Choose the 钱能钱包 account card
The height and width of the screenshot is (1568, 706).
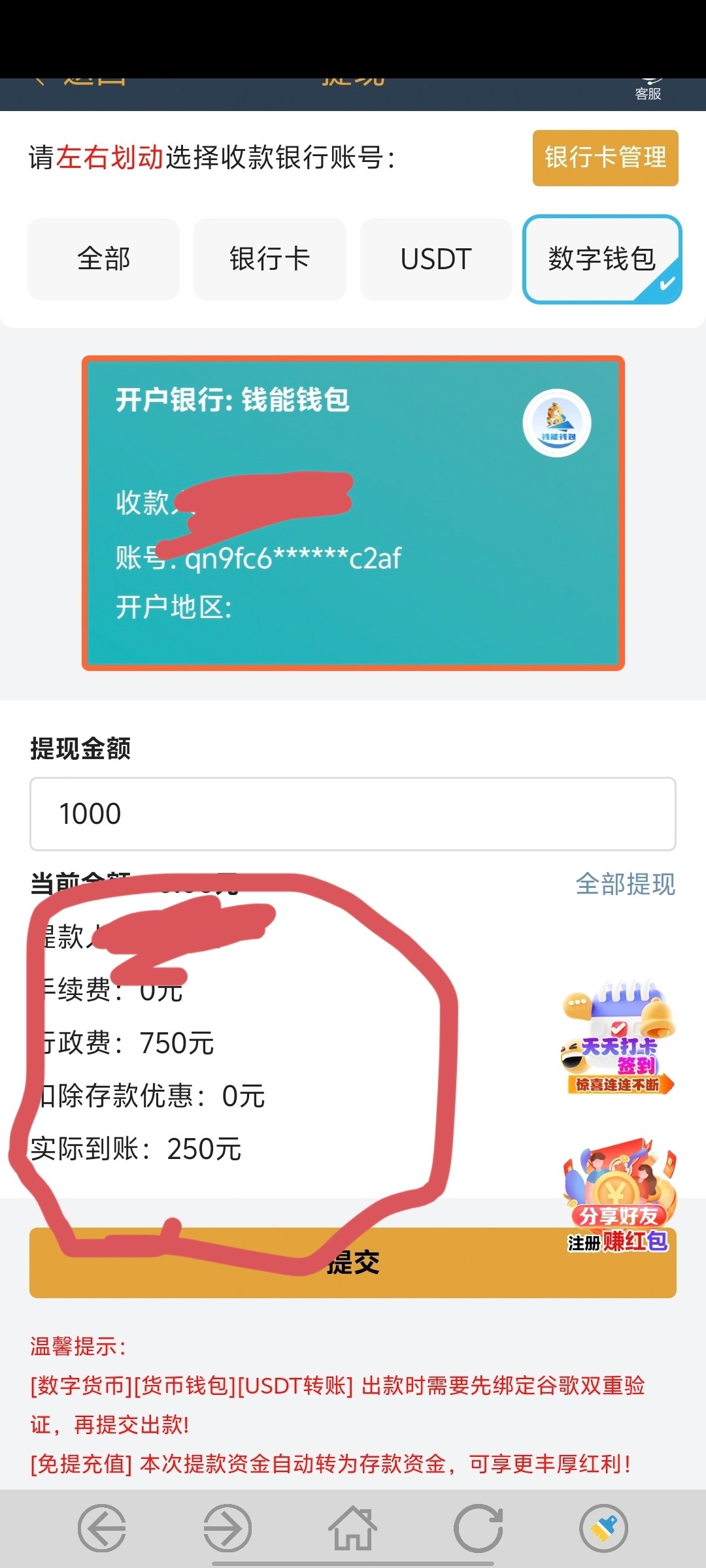tap(353, 514)
